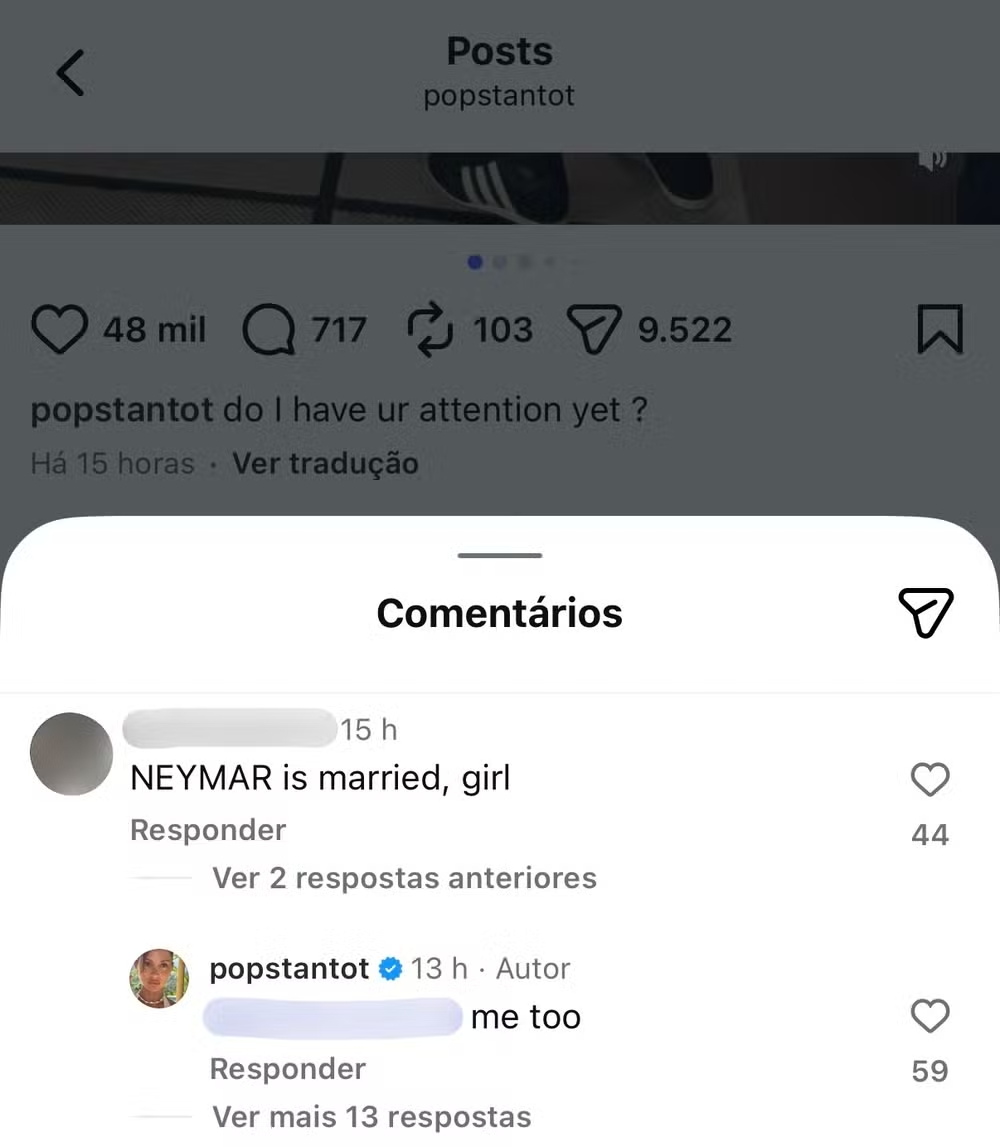1000x1147 pixels.
Task: Go back with the left arrow
Action: (x=69, y=73)
